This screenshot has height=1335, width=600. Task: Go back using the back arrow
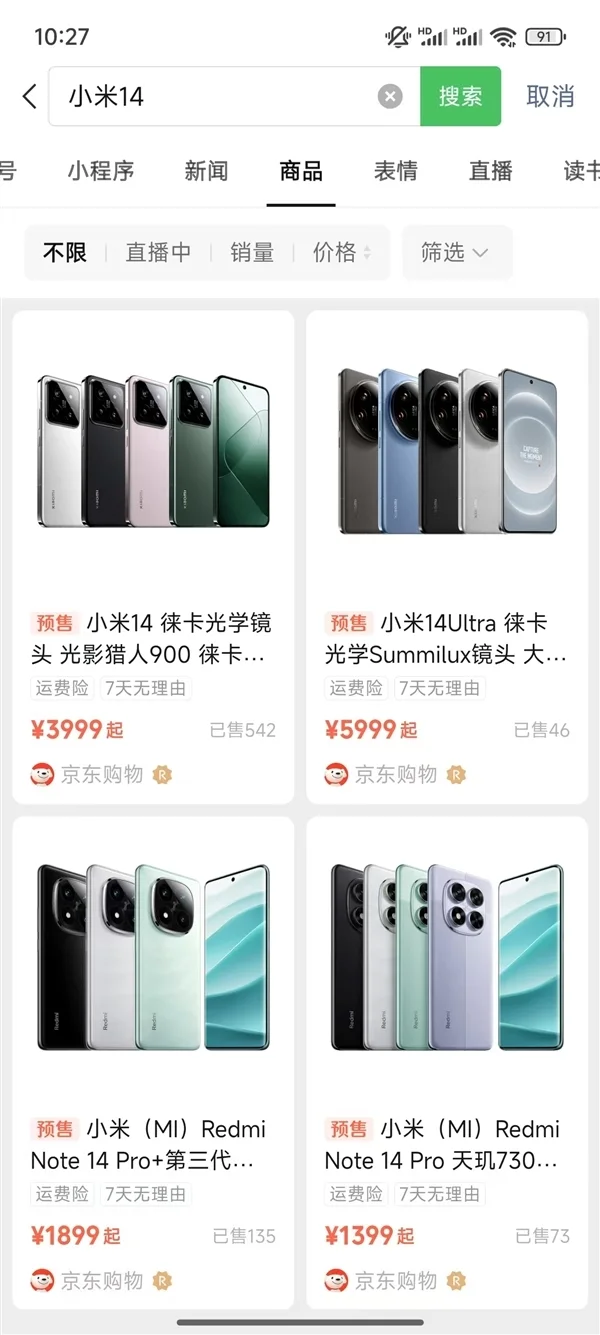pyautogui.click(x=29, y=96)
